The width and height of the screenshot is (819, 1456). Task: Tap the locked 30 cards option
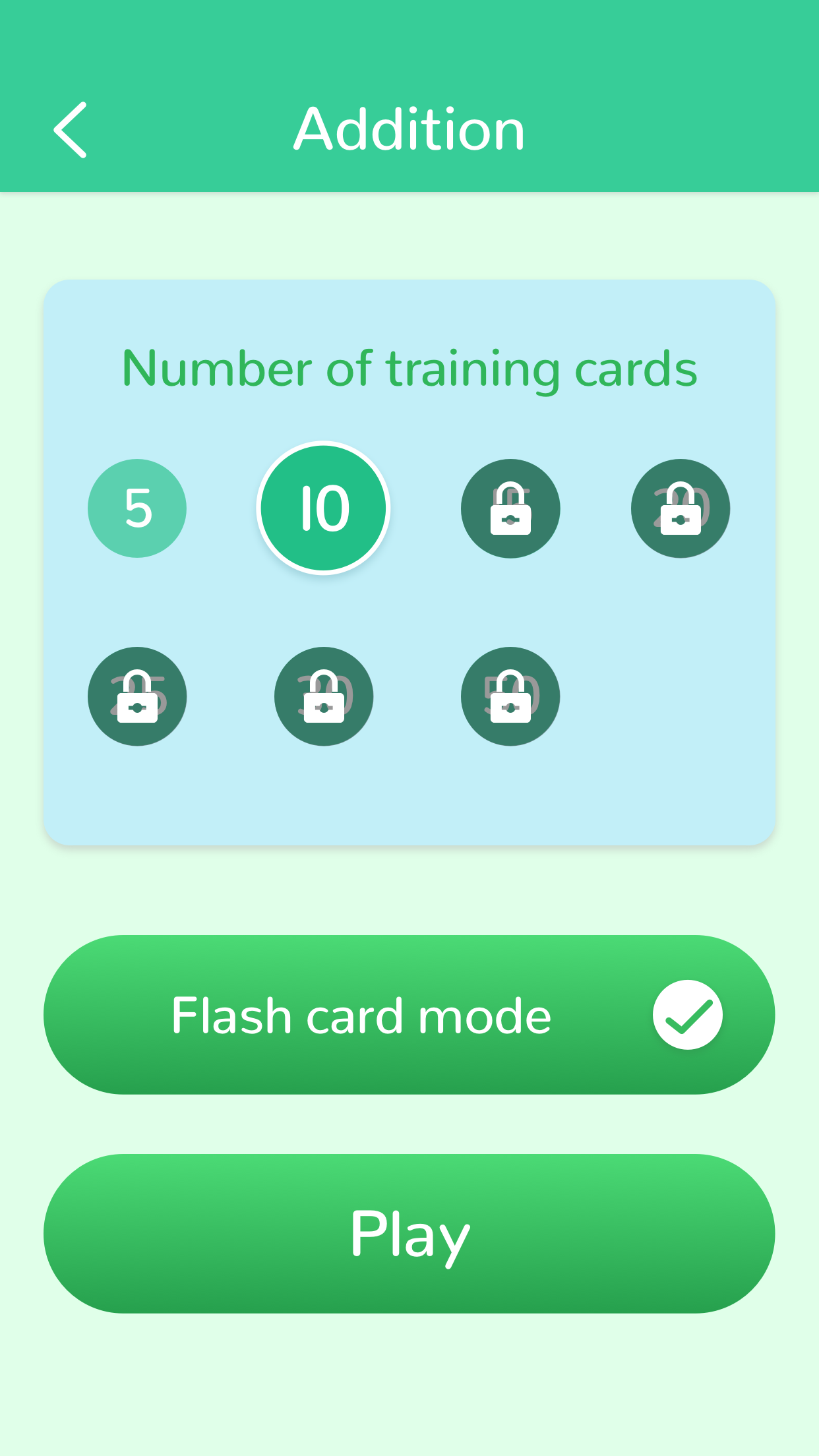[x=324, y=696]
